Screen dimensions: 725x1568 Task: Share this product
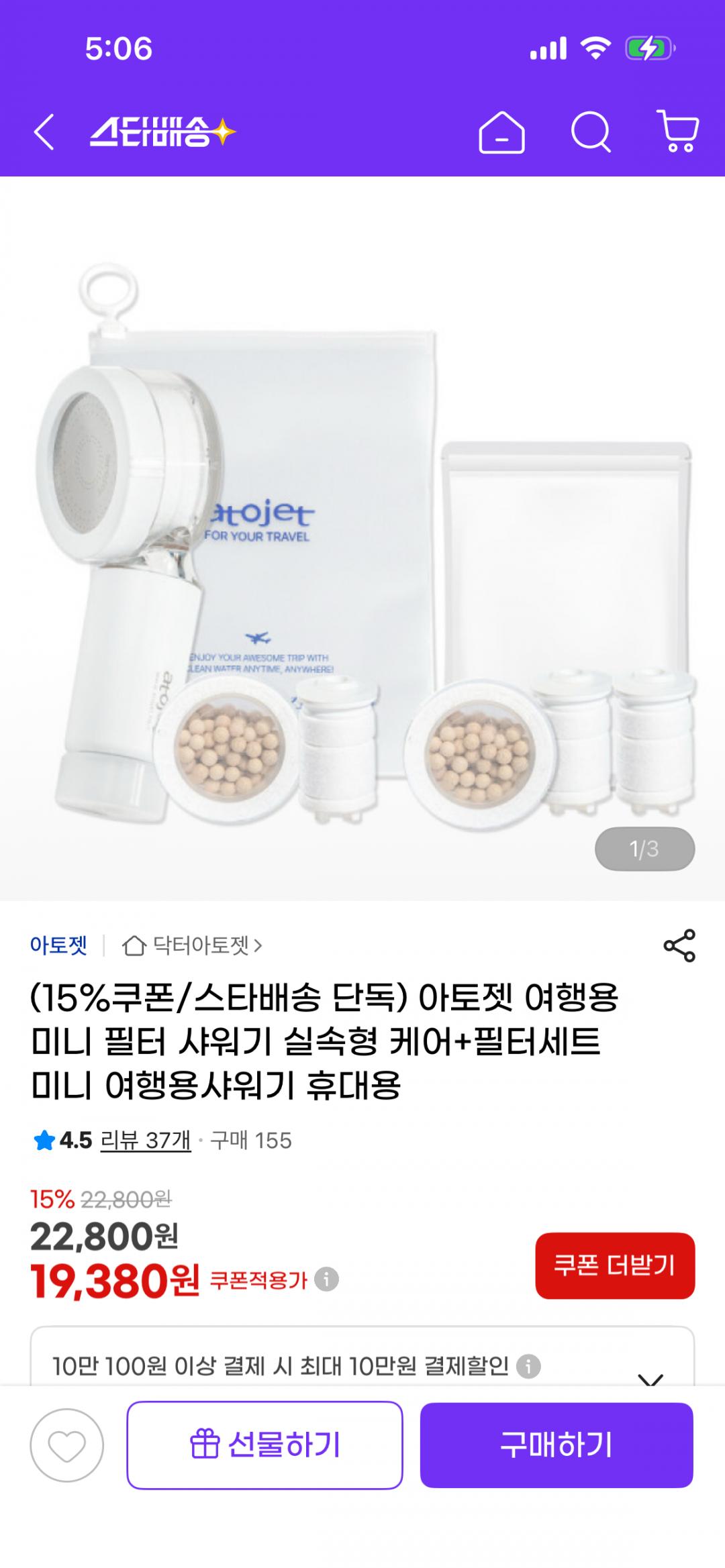tap(679, 946)
